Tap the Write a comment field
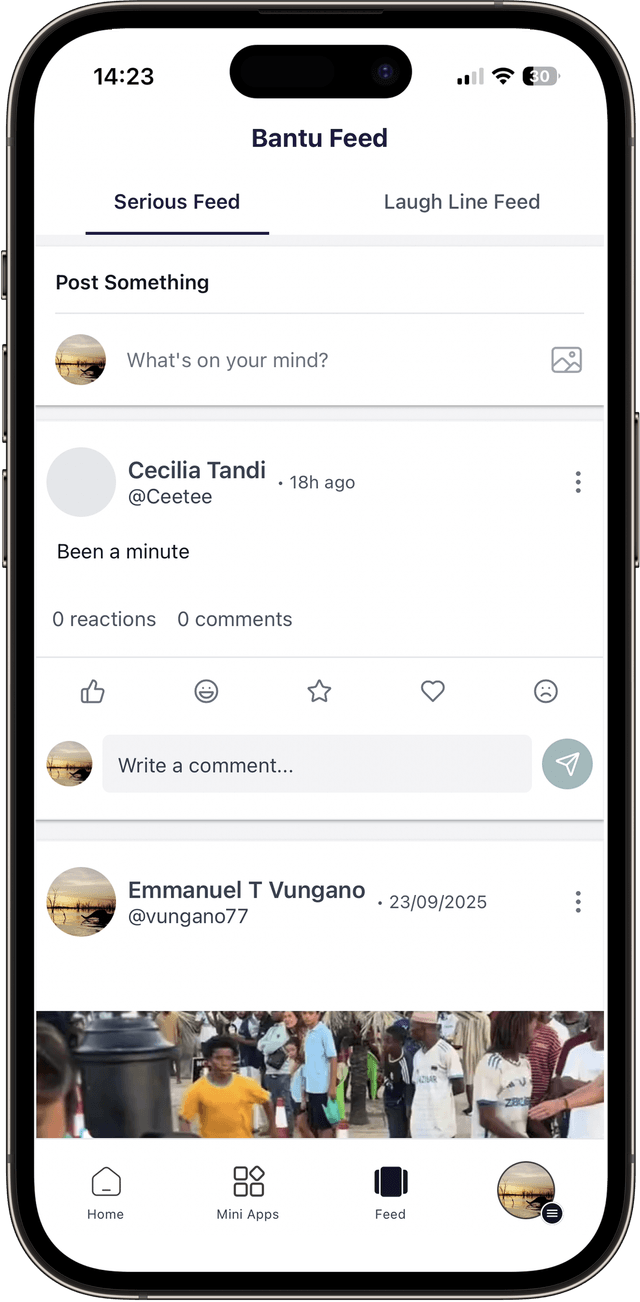640x1302 pixels. pos(316,765)
